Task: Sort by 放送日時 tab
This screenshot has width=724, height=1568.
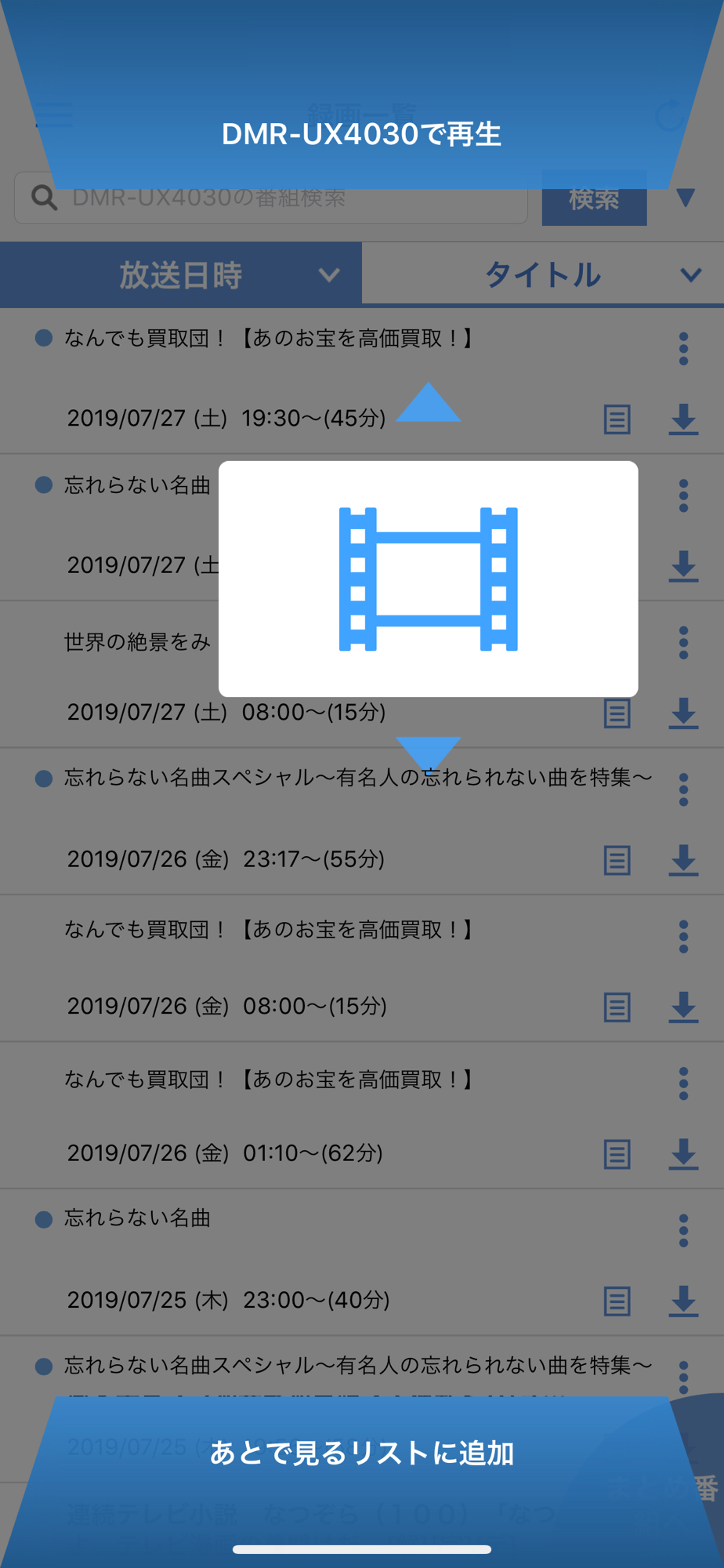Action: click(181, 274)
